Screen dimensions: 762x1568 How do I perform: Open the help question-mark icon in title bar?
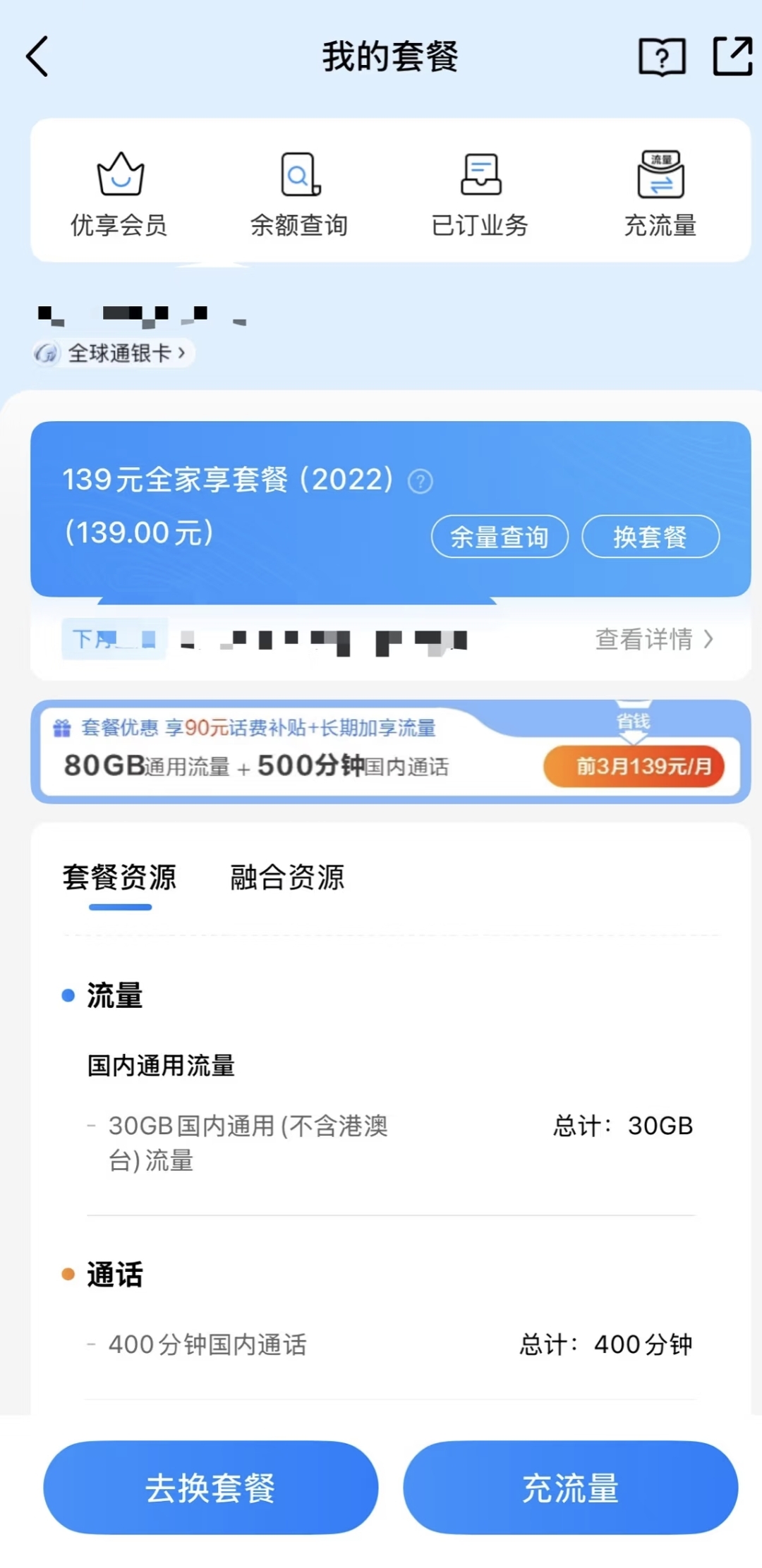tap(660, 58)
